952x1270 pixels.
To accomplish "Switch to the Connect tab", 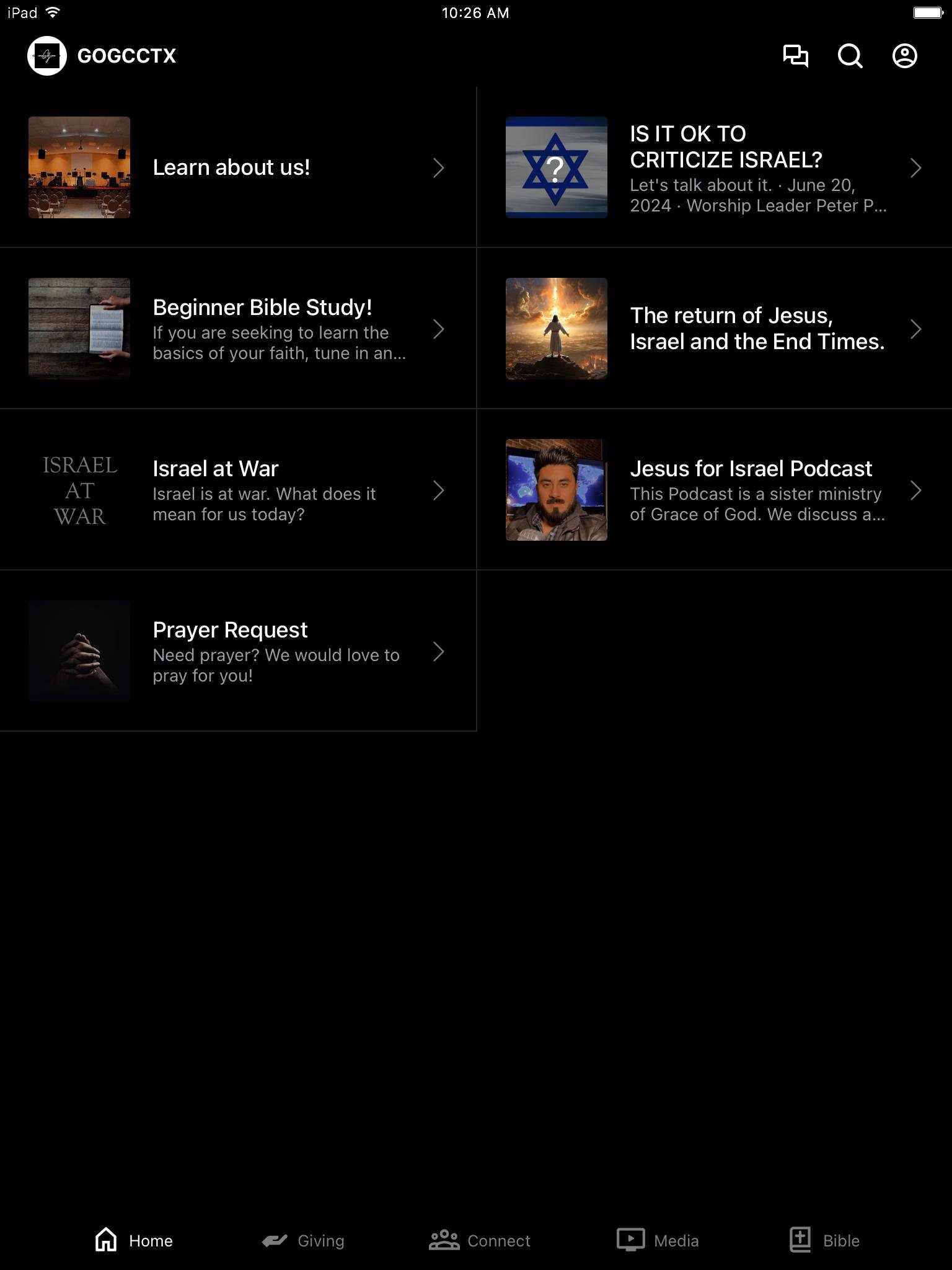I will (480, 1240).
